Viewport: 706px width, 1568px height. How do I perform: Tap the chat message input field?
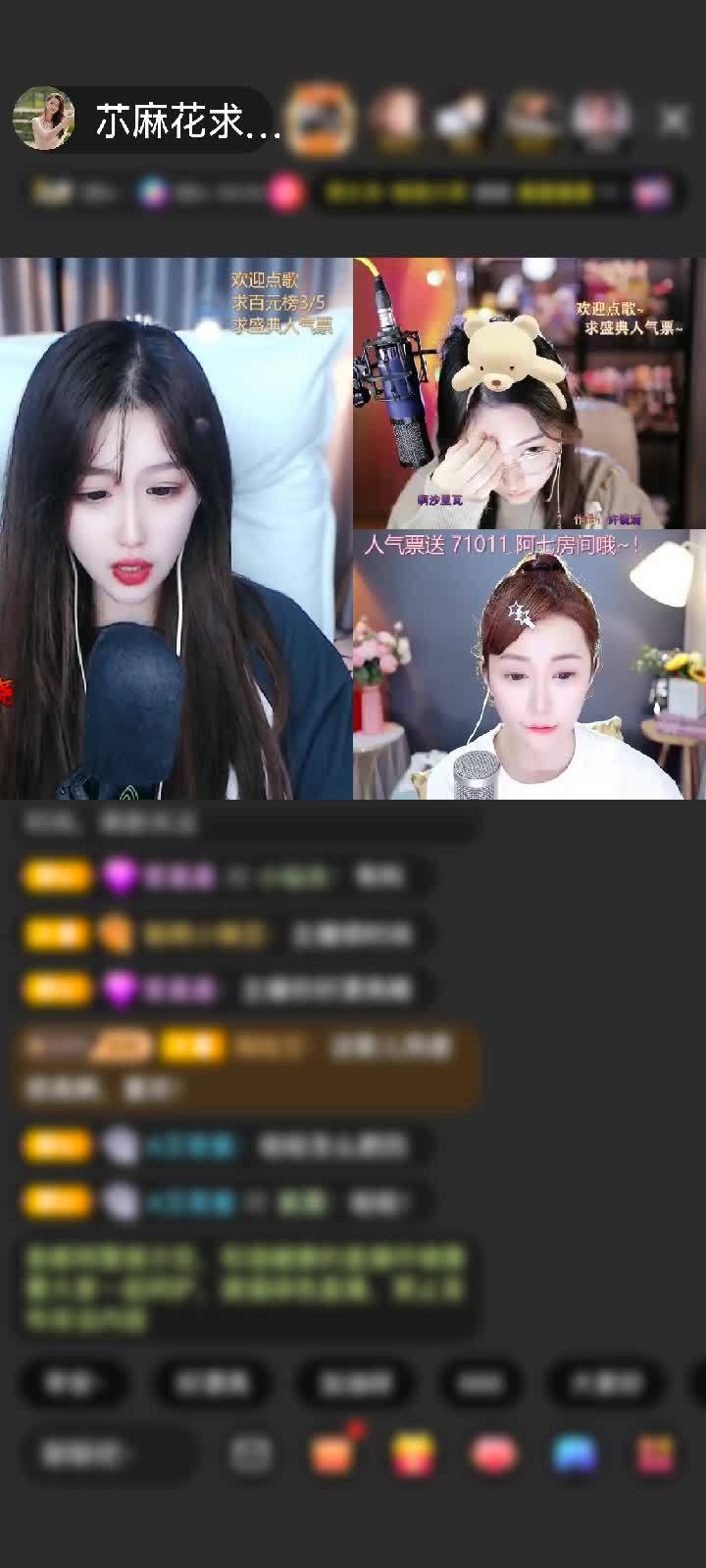click(108, 1453)
